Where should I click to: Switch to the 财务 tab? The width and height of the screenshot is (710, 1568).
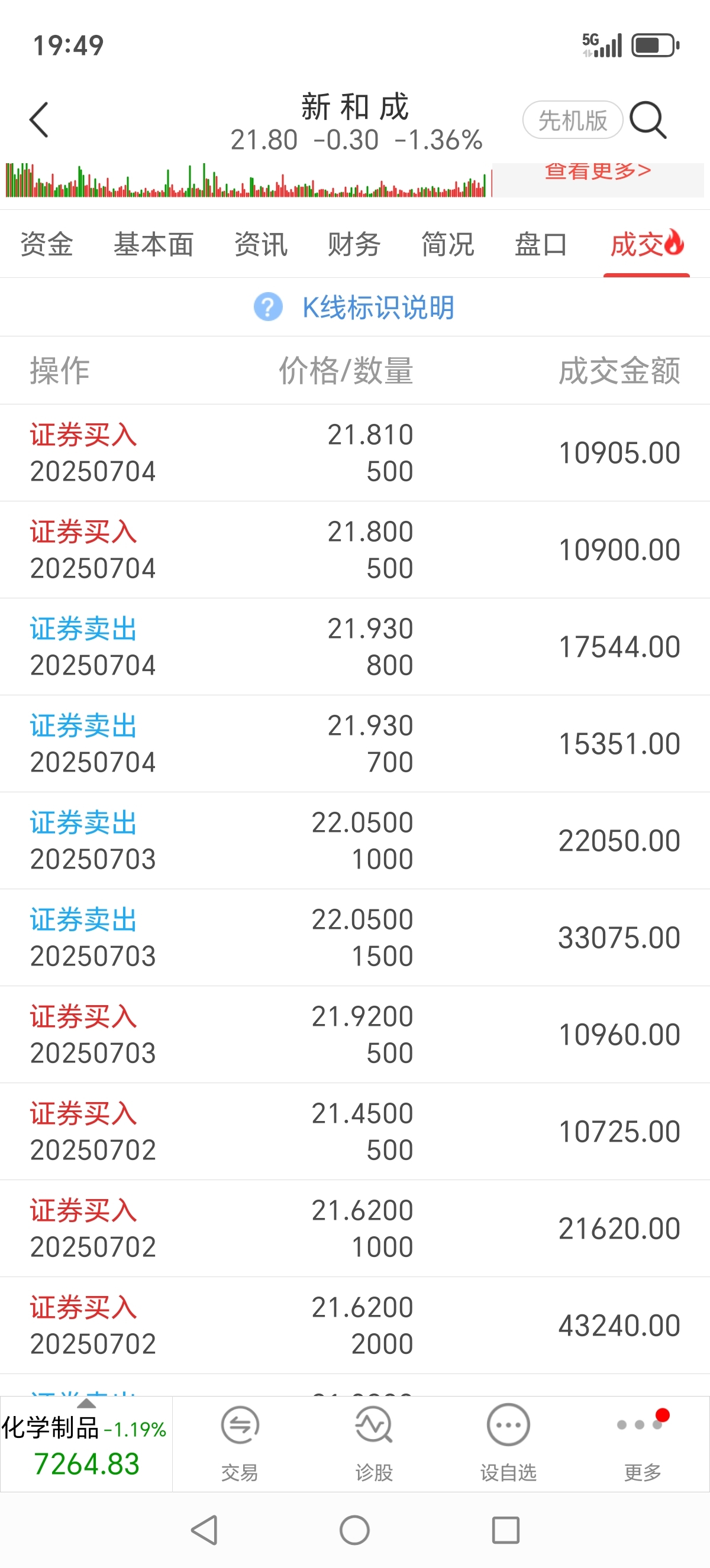click(x=354, y=245)
